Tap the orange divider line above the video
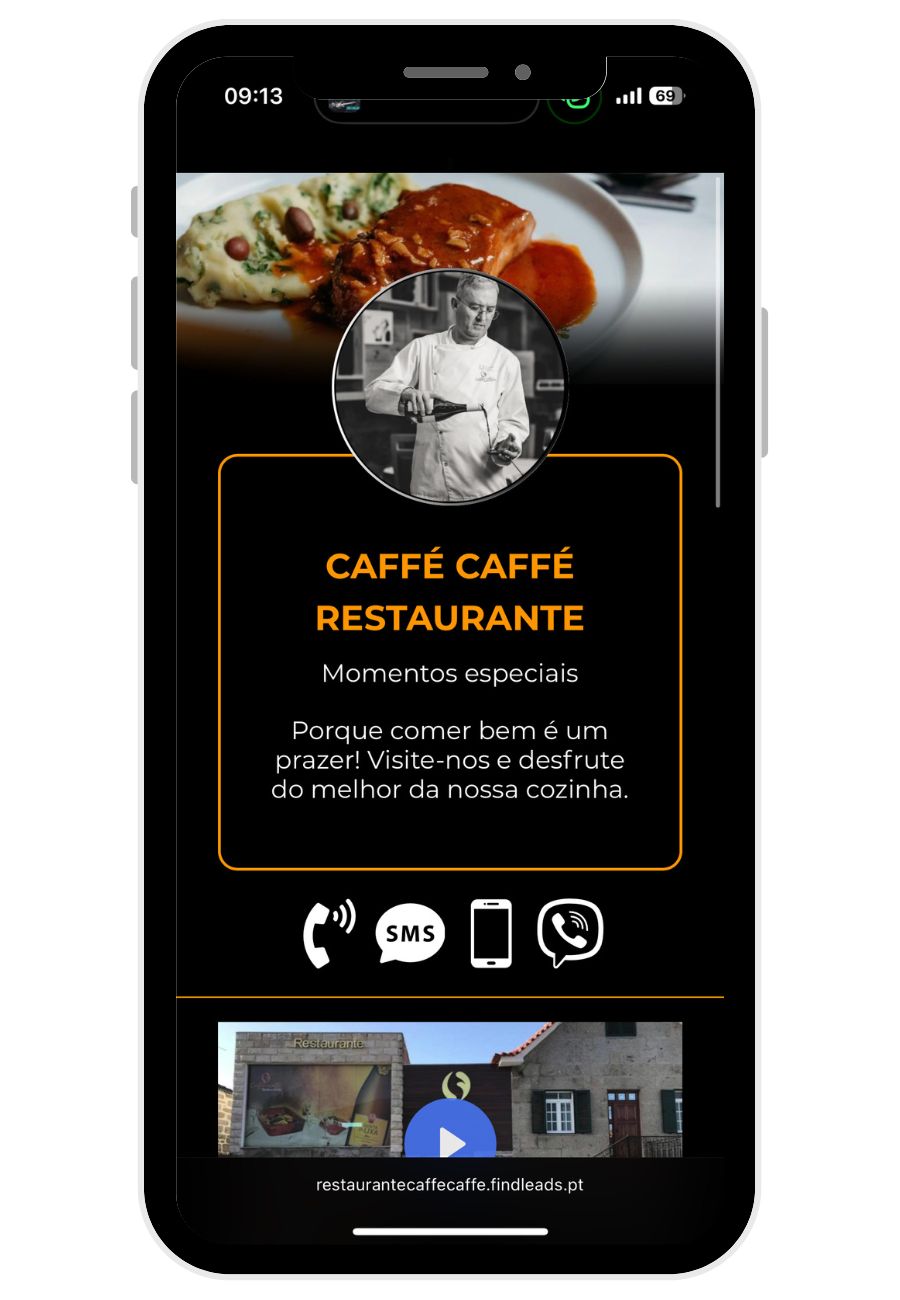This screenshot has height=1300, width=900. (x=450, y=996)
